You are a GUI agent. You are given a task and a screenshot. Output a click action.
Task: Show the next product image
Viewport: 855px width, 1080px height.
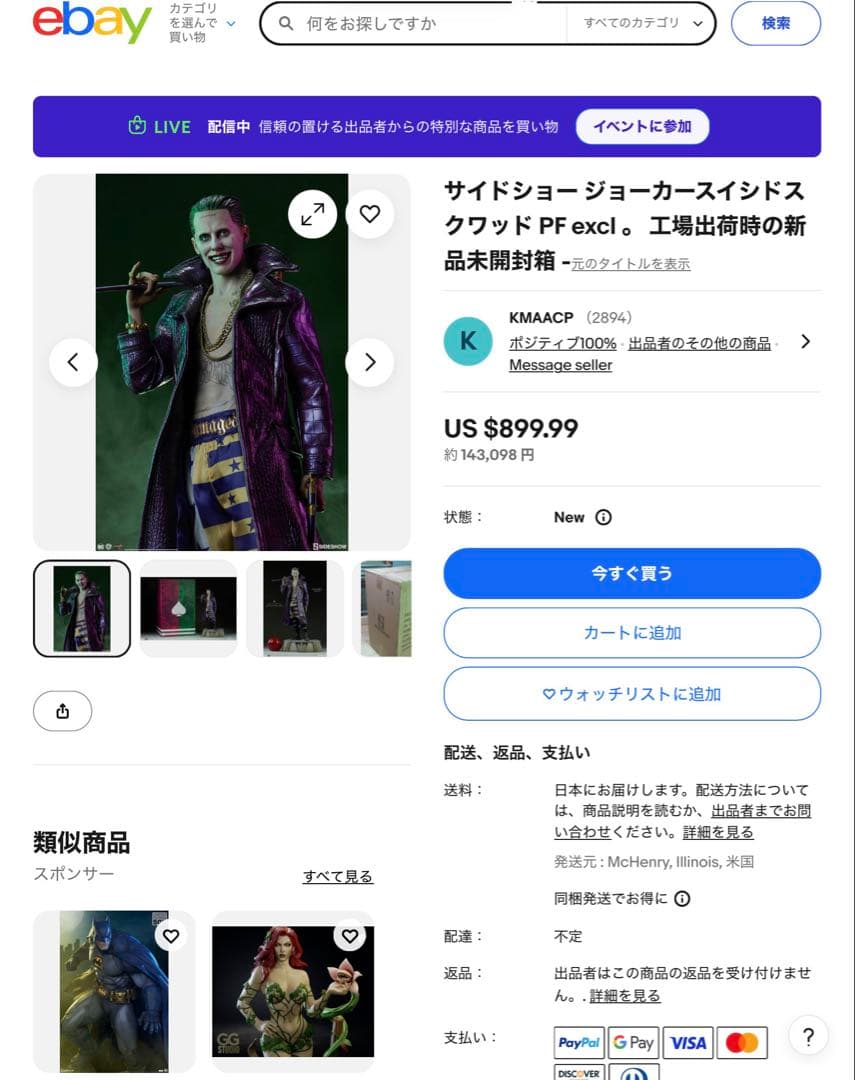tap(370, 362)
